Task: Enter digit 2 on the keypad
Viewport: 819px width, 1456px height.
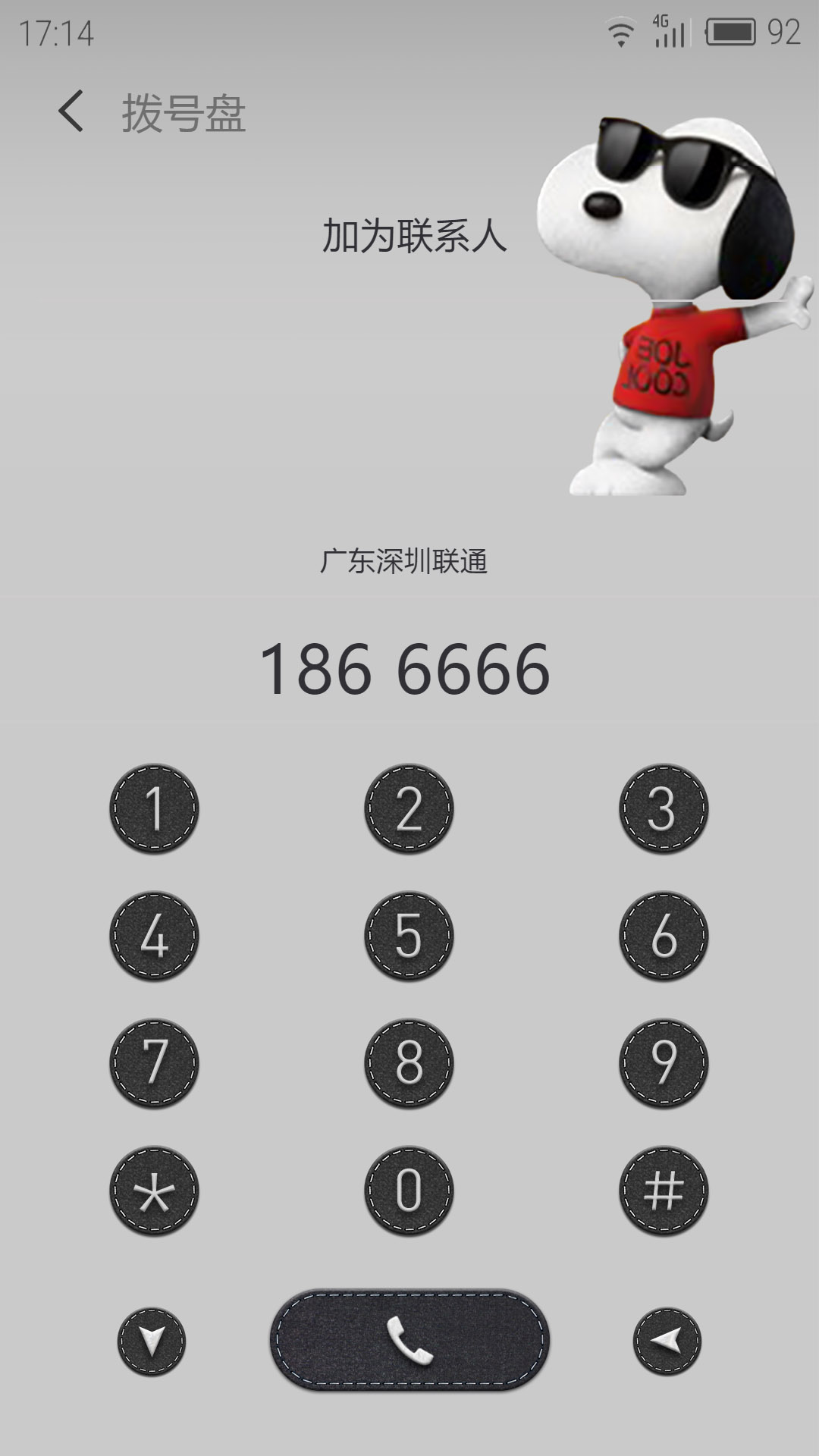Action: coord(409,808)
